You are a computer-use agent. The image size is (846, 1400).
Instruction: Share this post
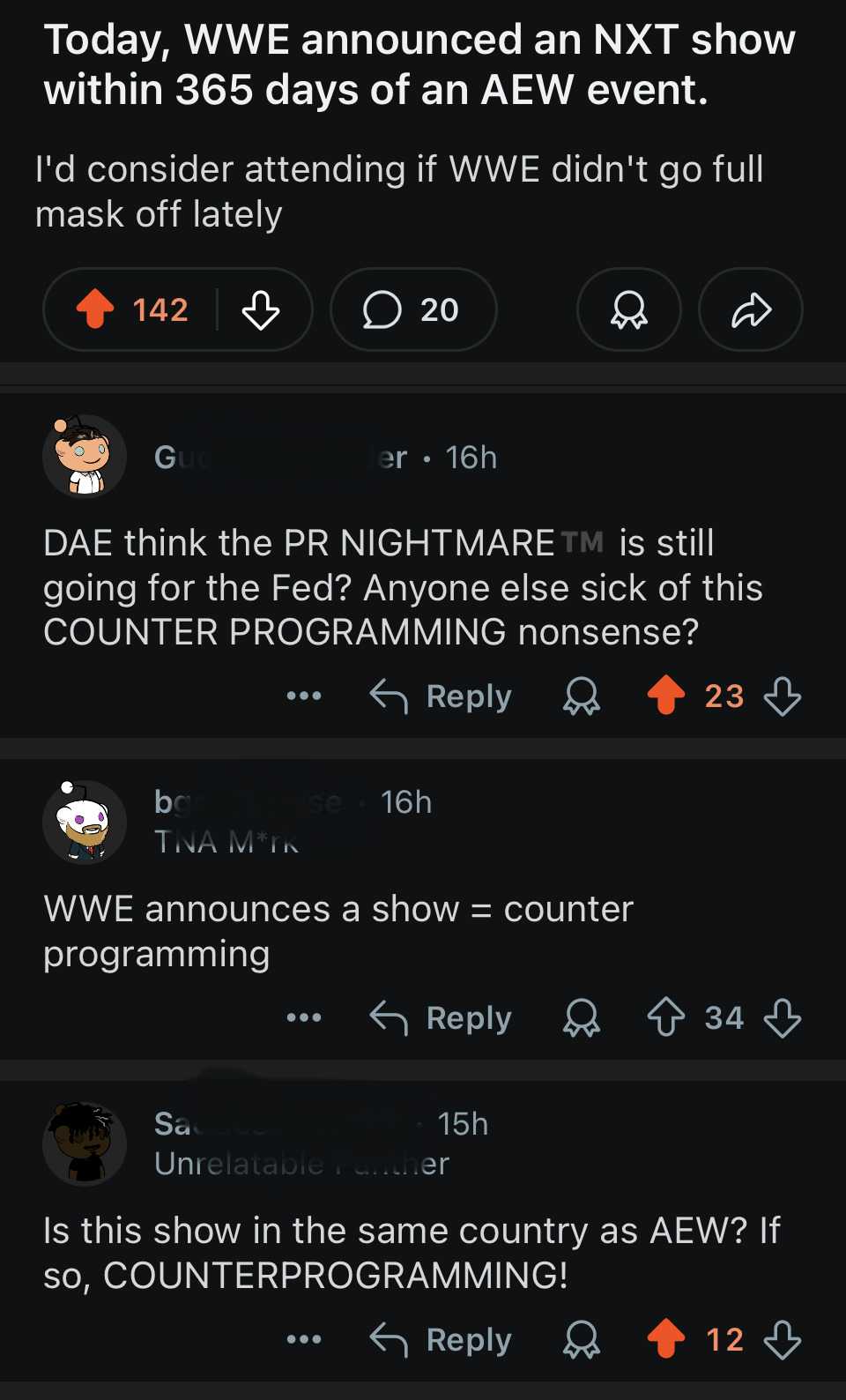750,309
